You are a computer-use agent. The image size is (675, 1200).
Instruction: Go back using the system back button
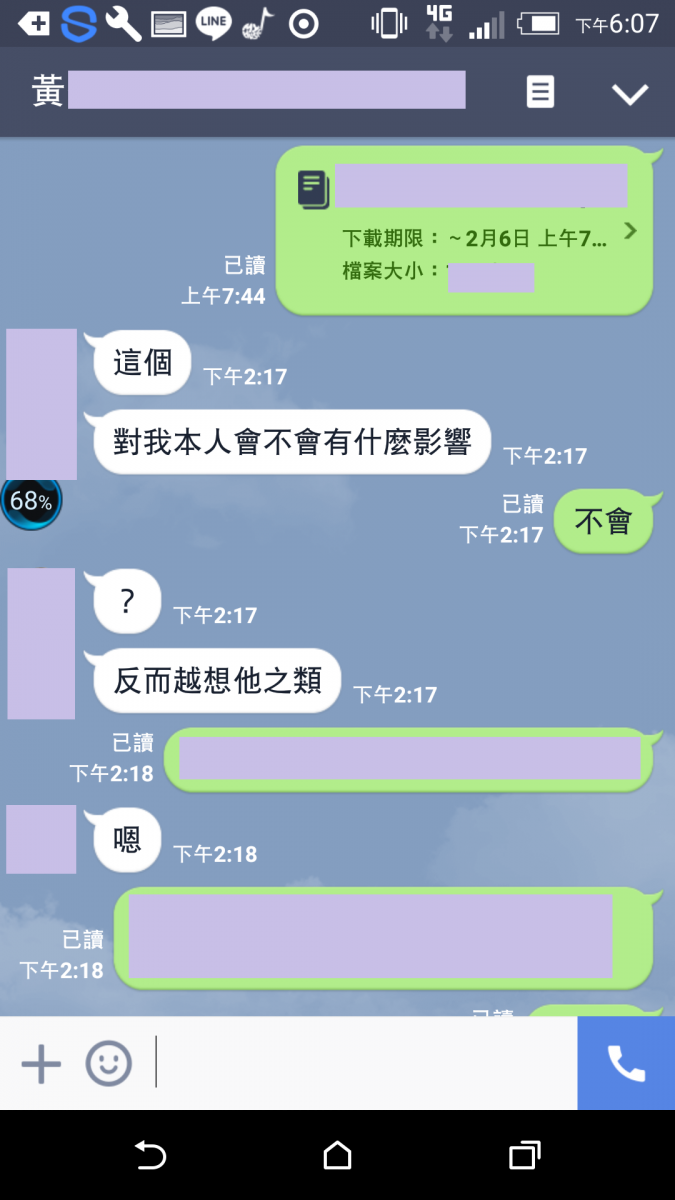pyautogui.click(x=150, y=1156)
